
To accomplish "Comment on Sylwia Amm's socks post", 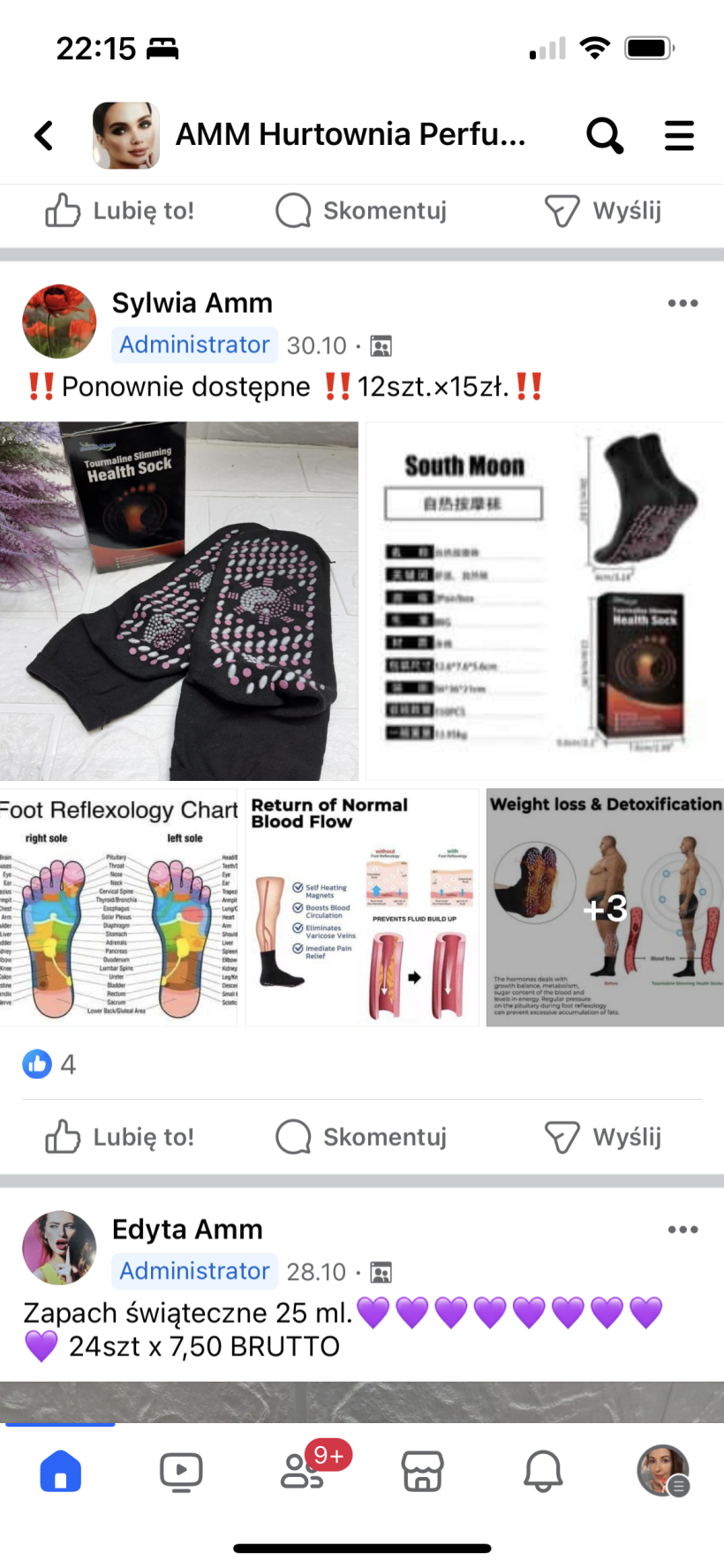I will click(362, 1137).
